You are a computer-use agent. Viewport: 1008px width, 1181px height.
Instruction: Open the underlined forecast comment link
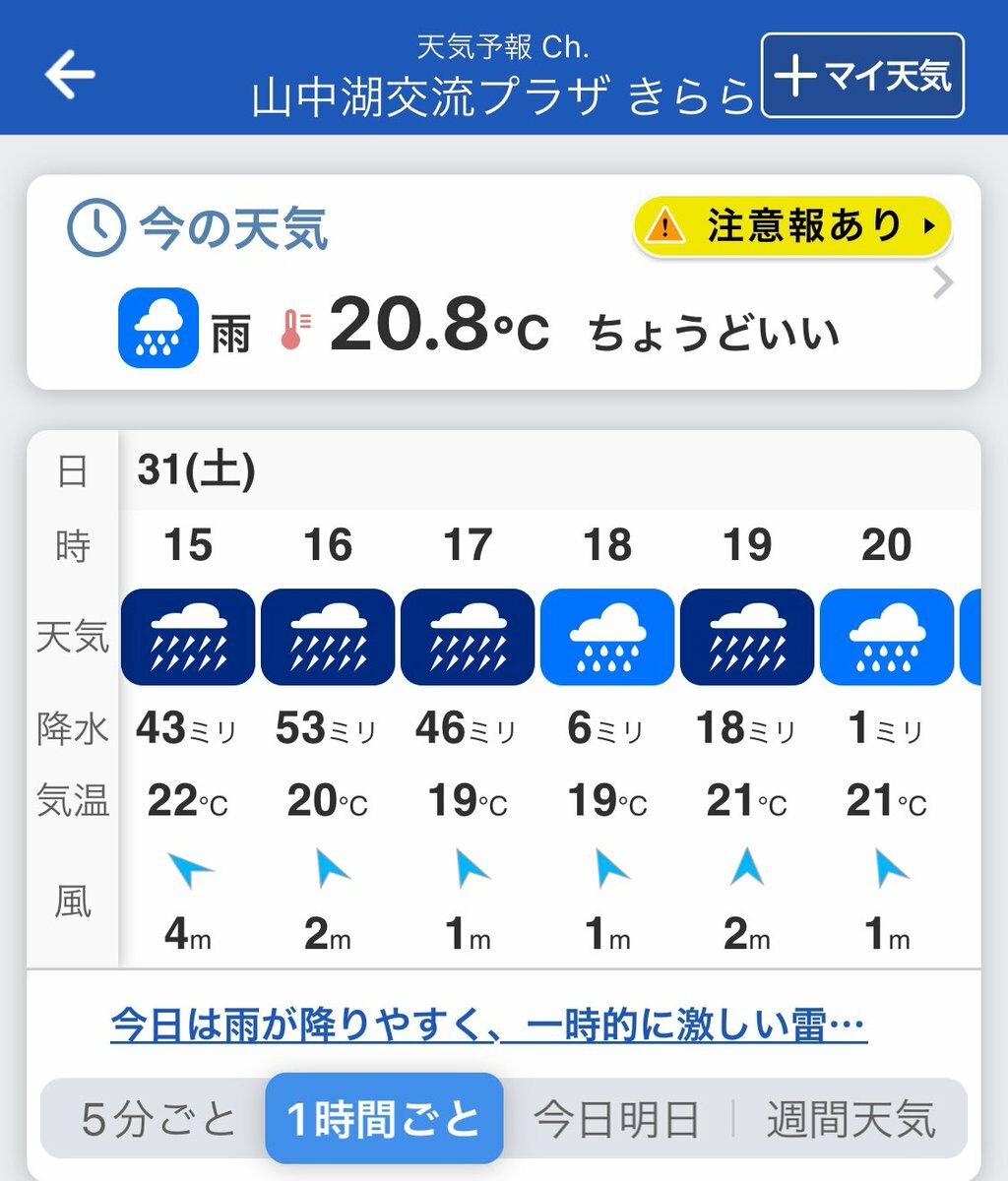[x=488, y=1025]
